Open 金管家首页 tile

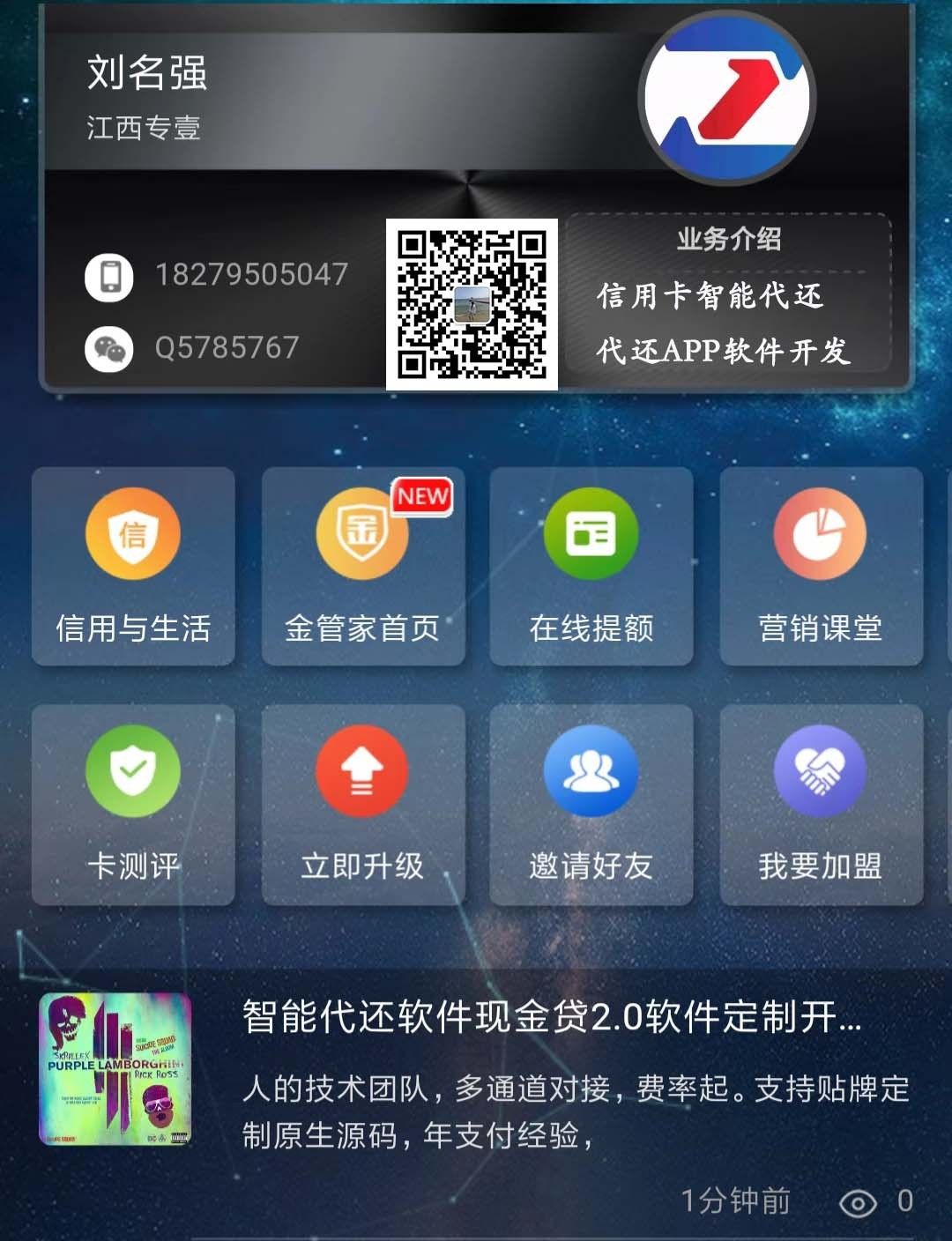click(362, 566)
